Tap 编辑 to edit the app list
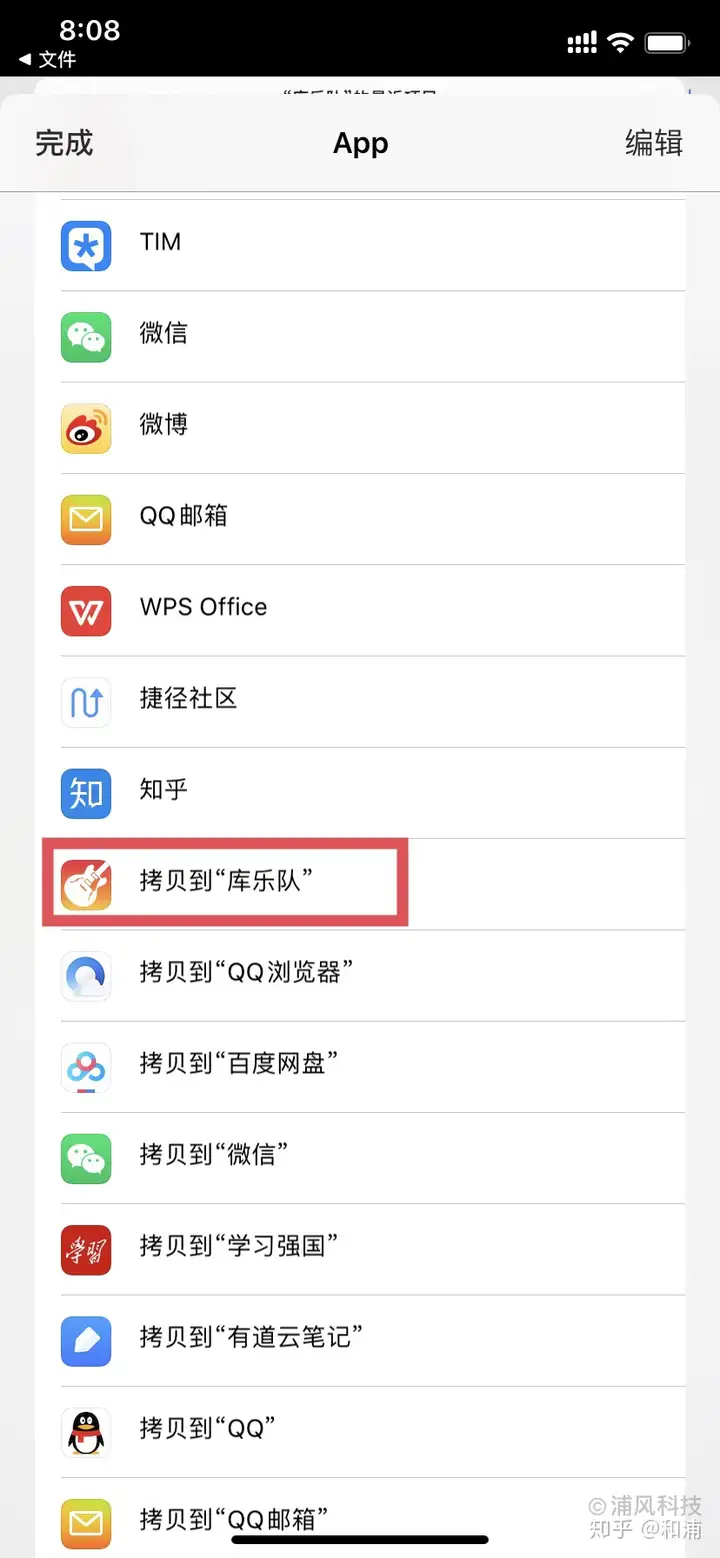Image resolution: width=720 pixels, height=1558 pixels. 654,143
